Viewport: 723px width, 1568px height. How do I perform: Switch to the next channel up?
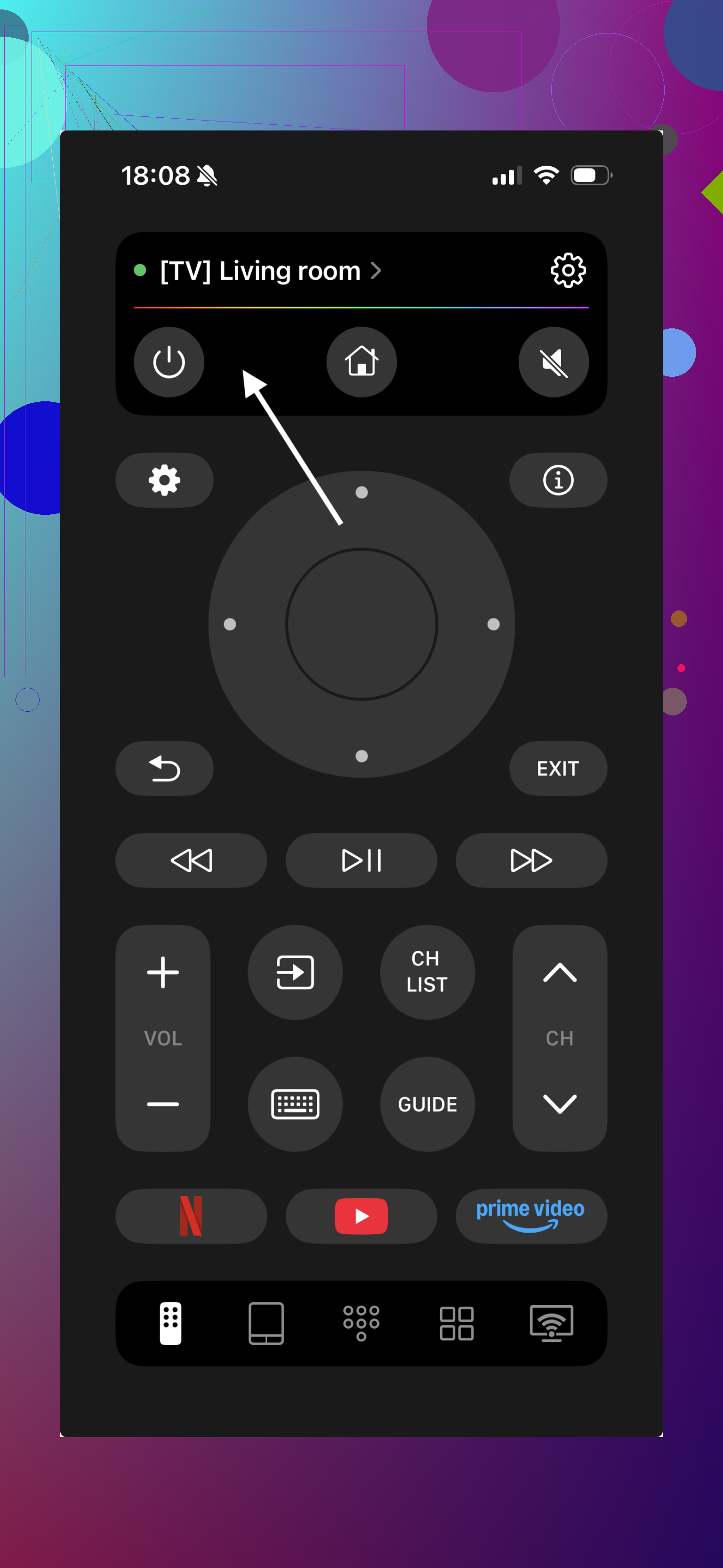(x=559, y=972)
